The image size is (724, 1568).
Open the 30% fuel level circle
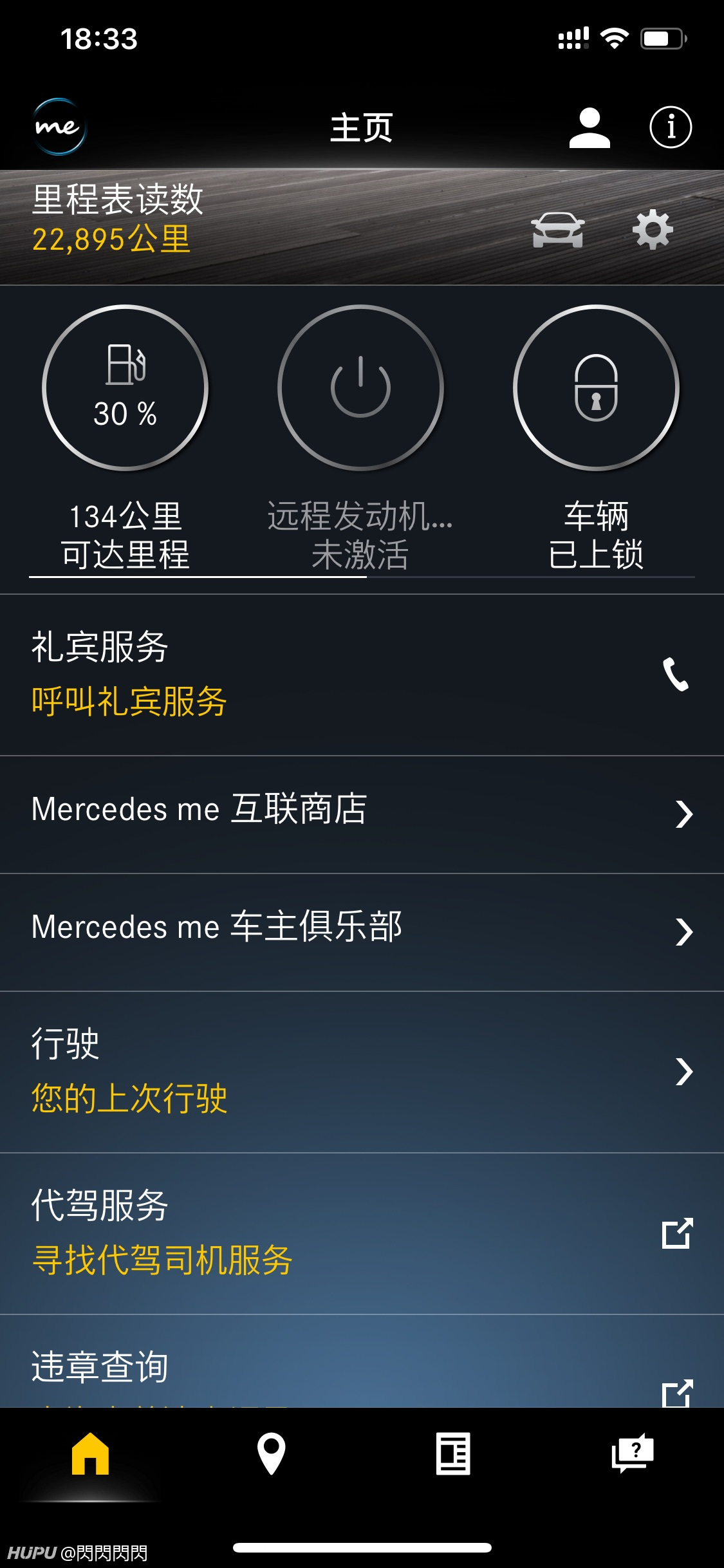click(x=125, y=387)
